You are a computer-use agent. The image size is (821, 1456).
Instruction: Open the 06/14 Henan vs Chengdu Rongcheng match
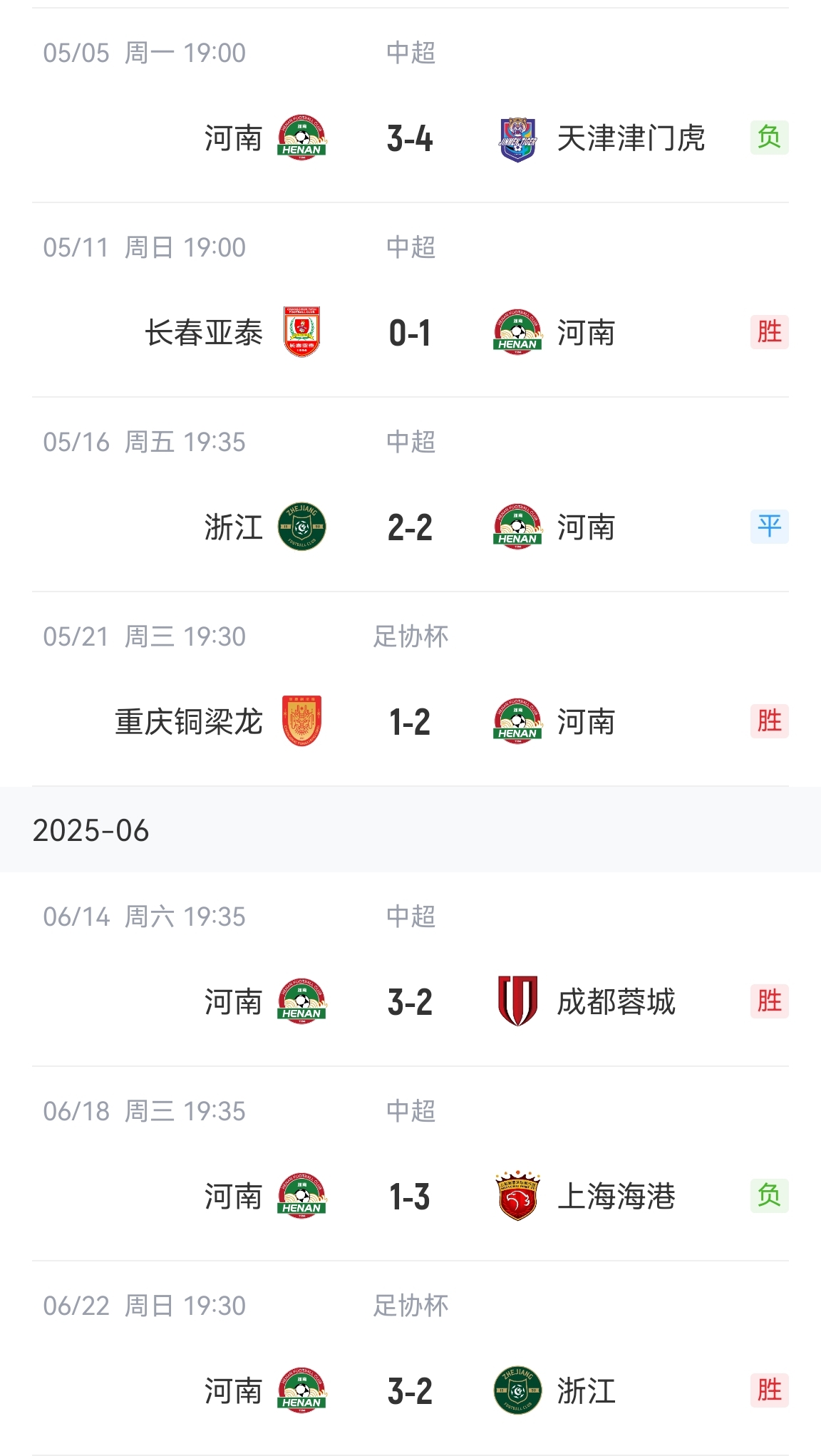click(410, 969)
